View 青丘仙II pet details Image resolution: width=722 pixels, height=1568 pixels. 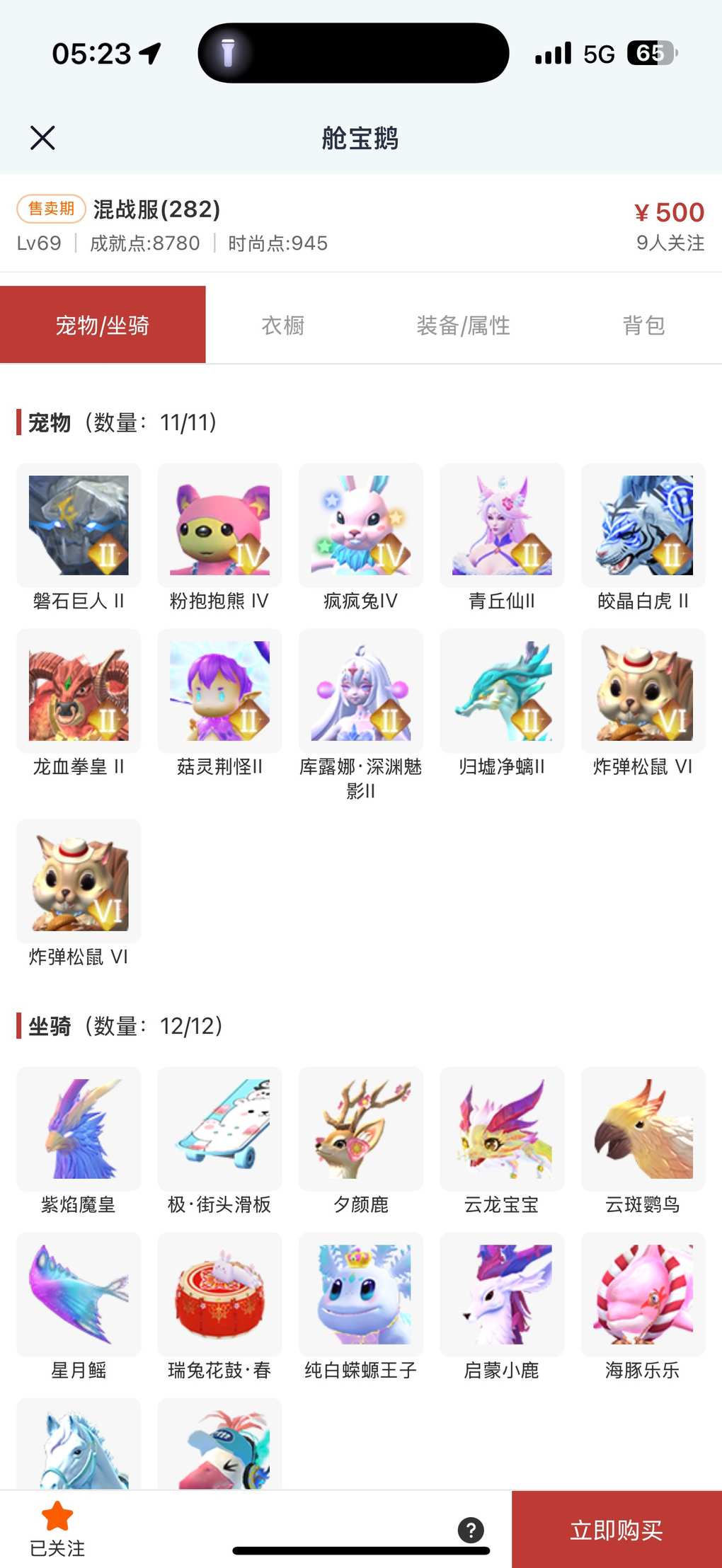pos(502,526)
